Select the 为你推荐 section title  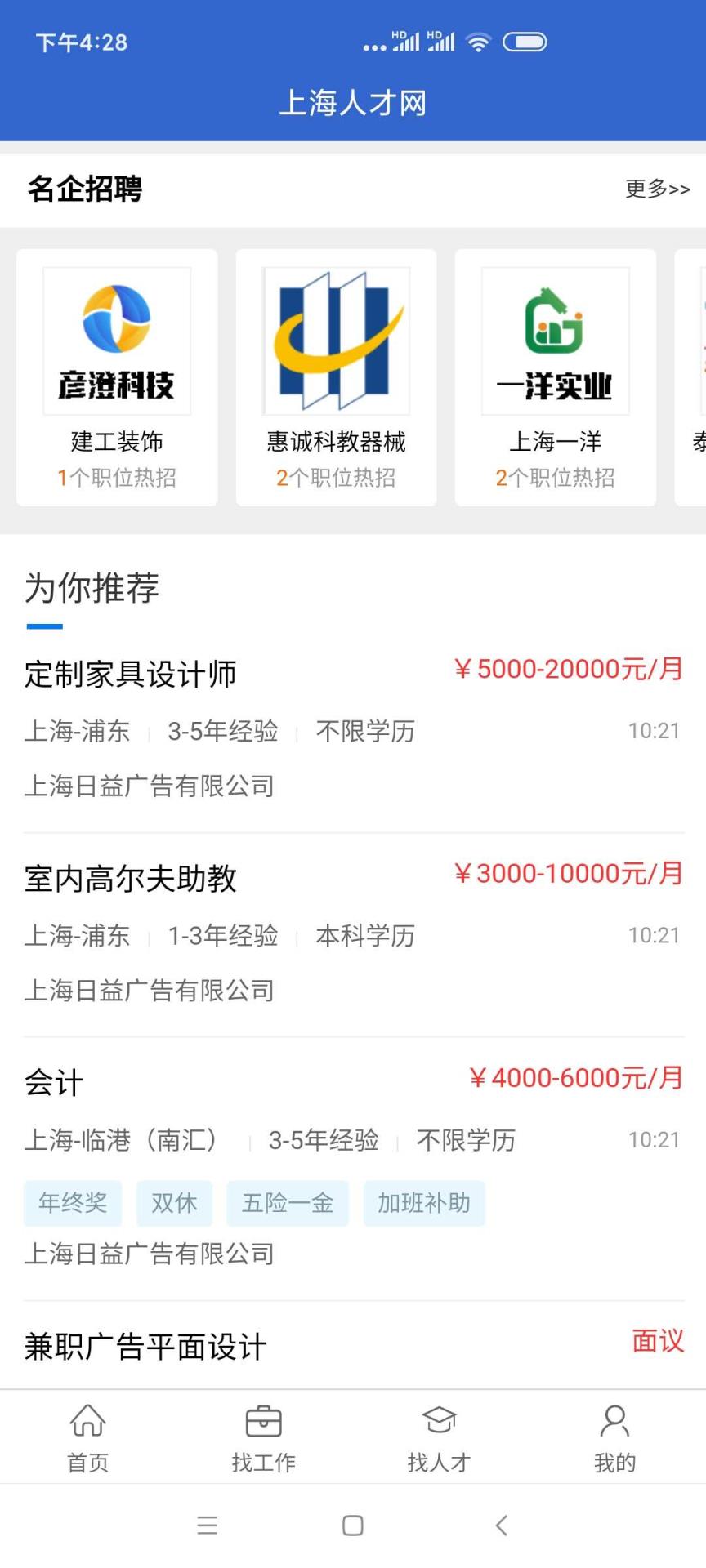click(x=92, y=589)
